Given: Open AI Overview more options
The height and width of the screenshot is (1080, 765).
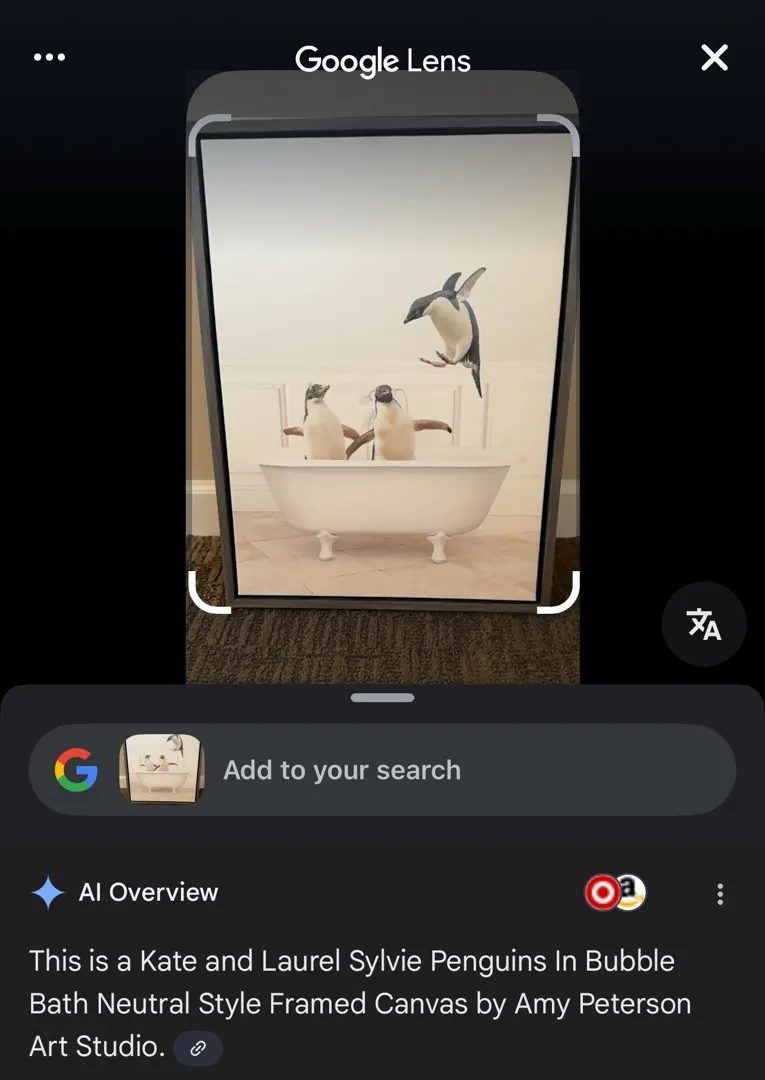Looking at the screenshot, I should coord(720,894).
